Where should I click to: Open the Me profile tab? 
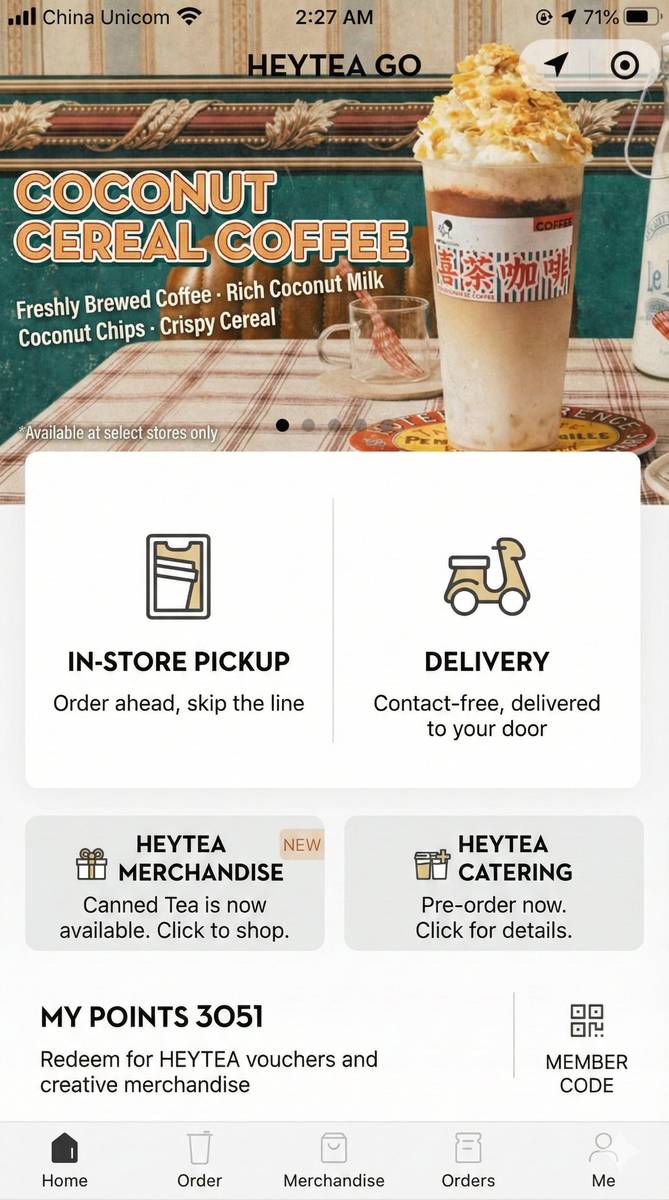(603, 1160)
